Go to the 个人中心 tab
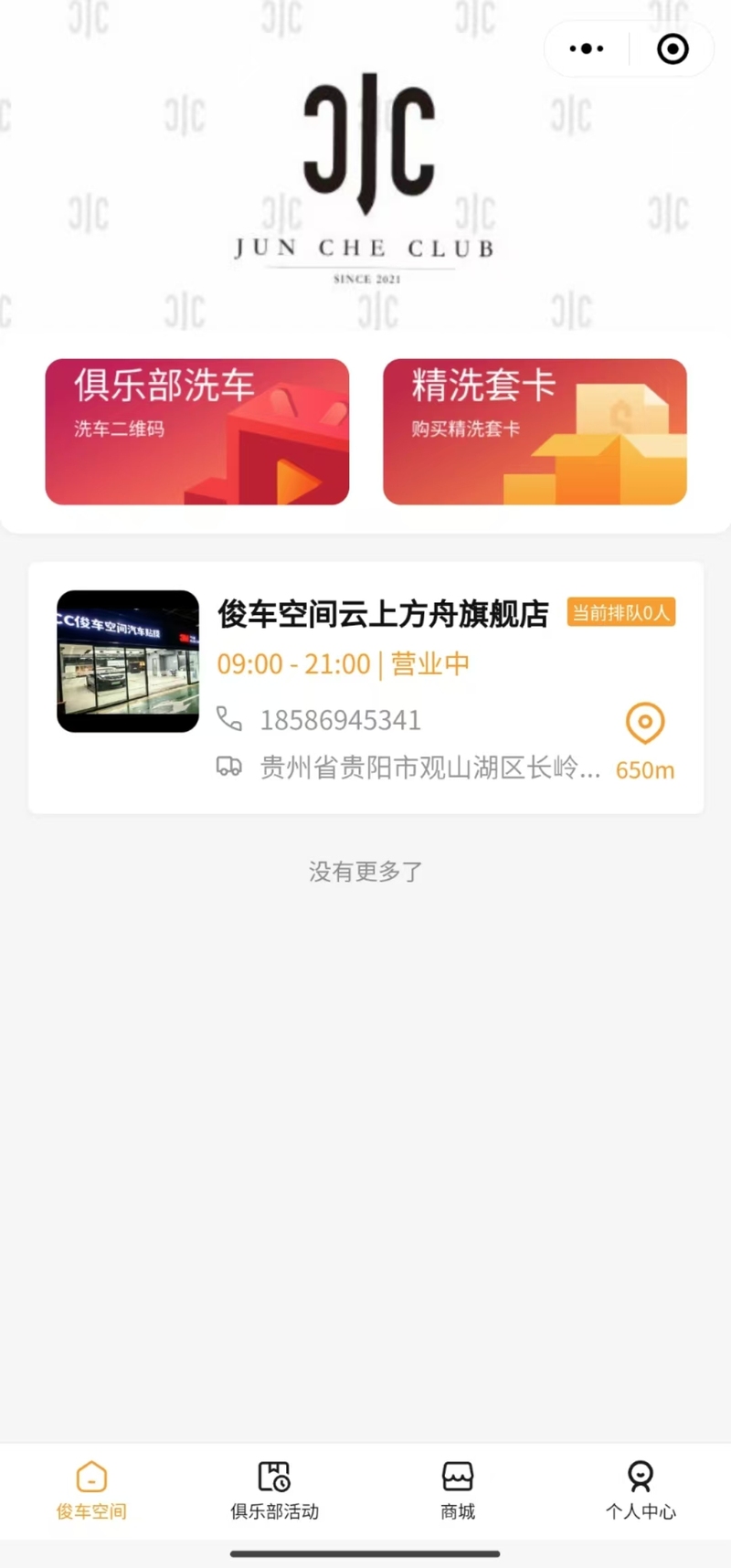The image size is (731, 1568). click(x=641, y=1490)
